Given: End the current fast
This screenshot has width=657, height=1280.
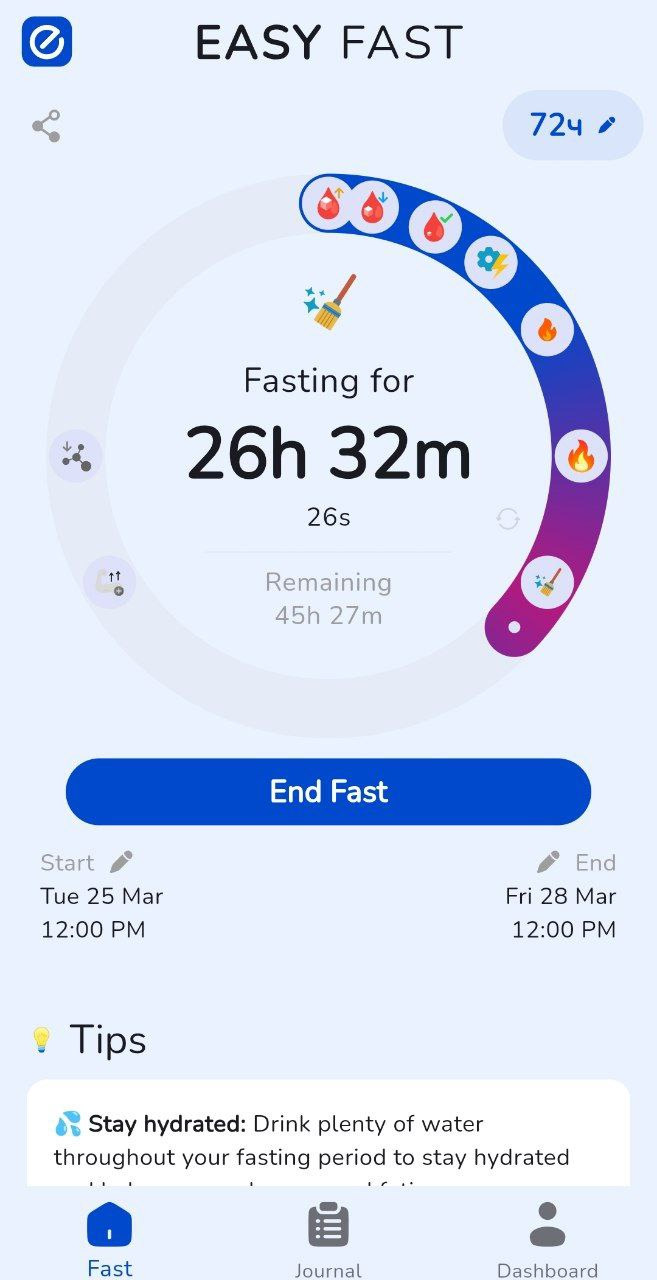Looking at the screenshot, I should pyautogui.click(x=328, y=792).
